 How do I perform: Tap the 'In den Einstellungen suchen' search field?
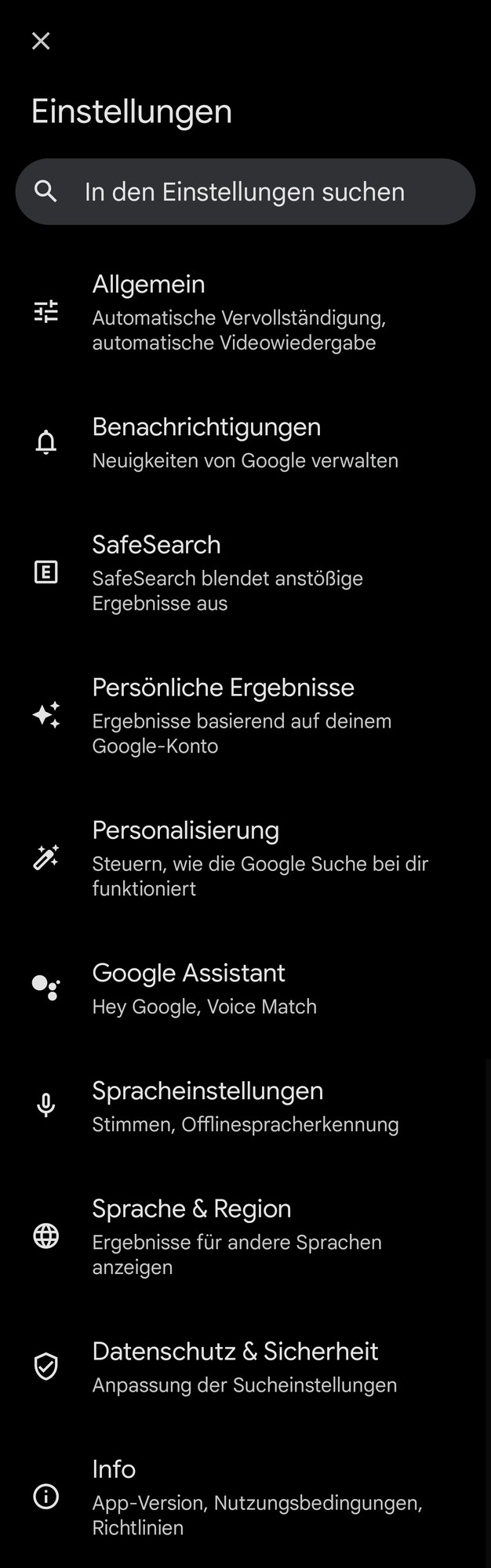click(x=245, y=192)
